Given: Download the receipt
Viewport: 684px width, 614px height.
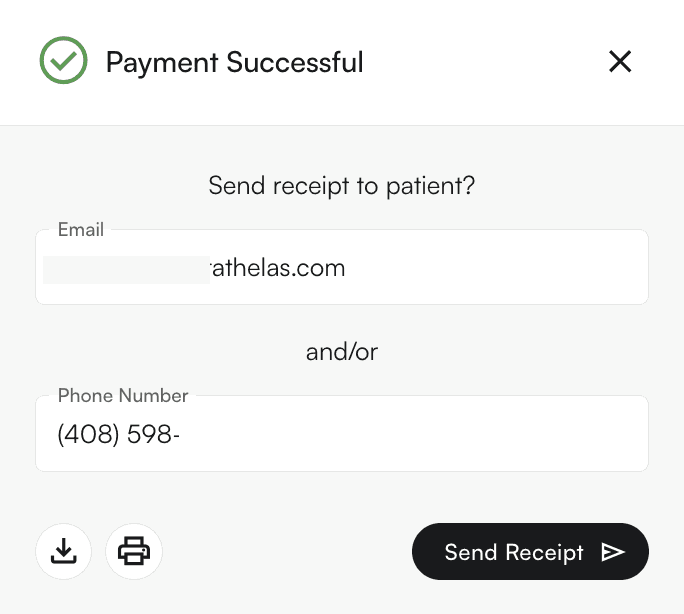Looking at the screenshot, I should [64, 551].
